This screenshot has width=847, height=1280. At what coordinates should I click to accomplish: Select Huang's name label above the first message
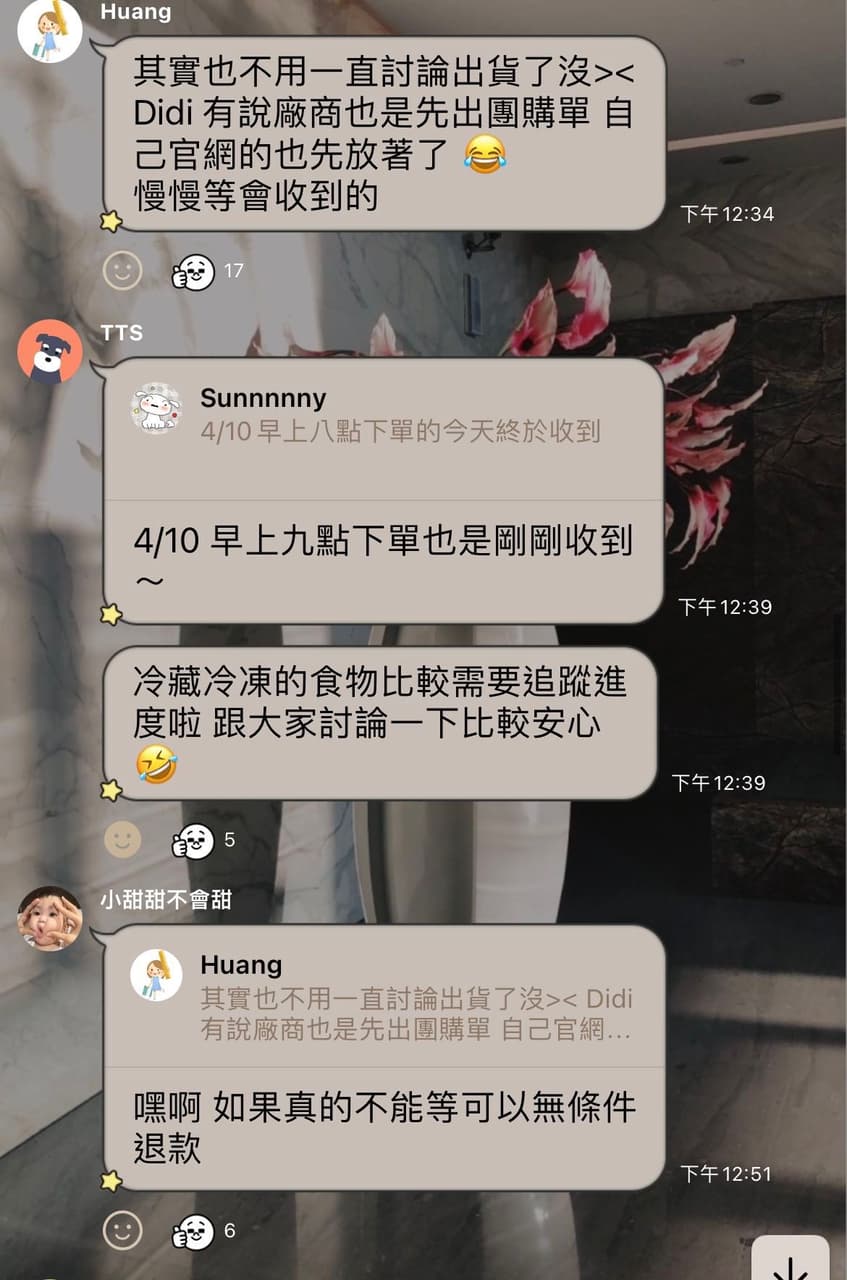[135, 12]
